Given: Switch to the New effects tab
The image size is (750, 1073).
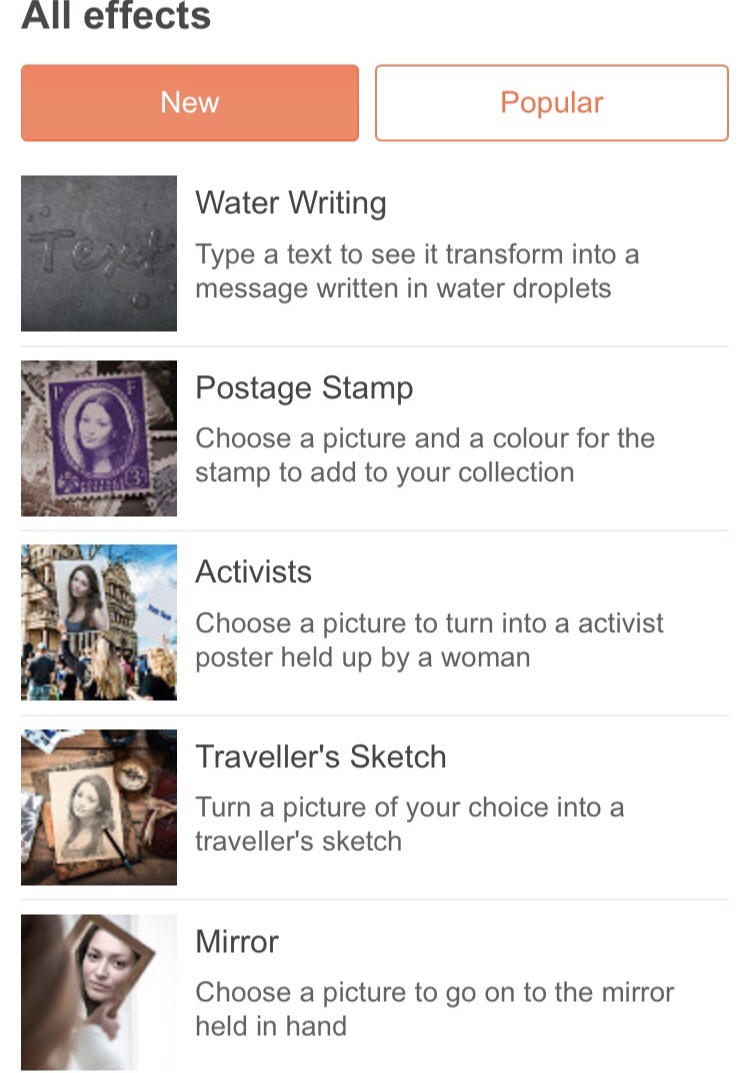Looking at the screenshot, I should click(189, 103).
